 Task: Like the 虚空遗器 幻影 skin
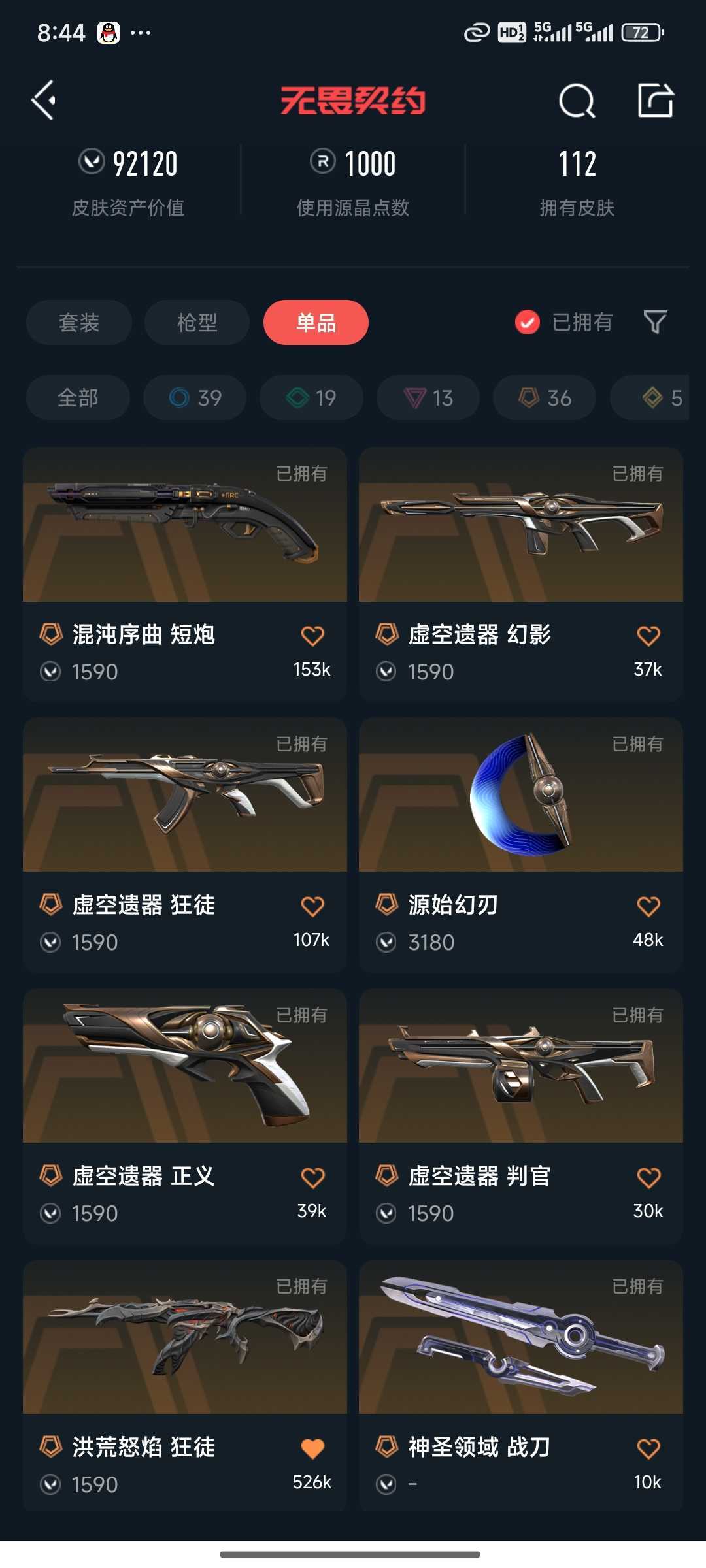click(648, 636)
